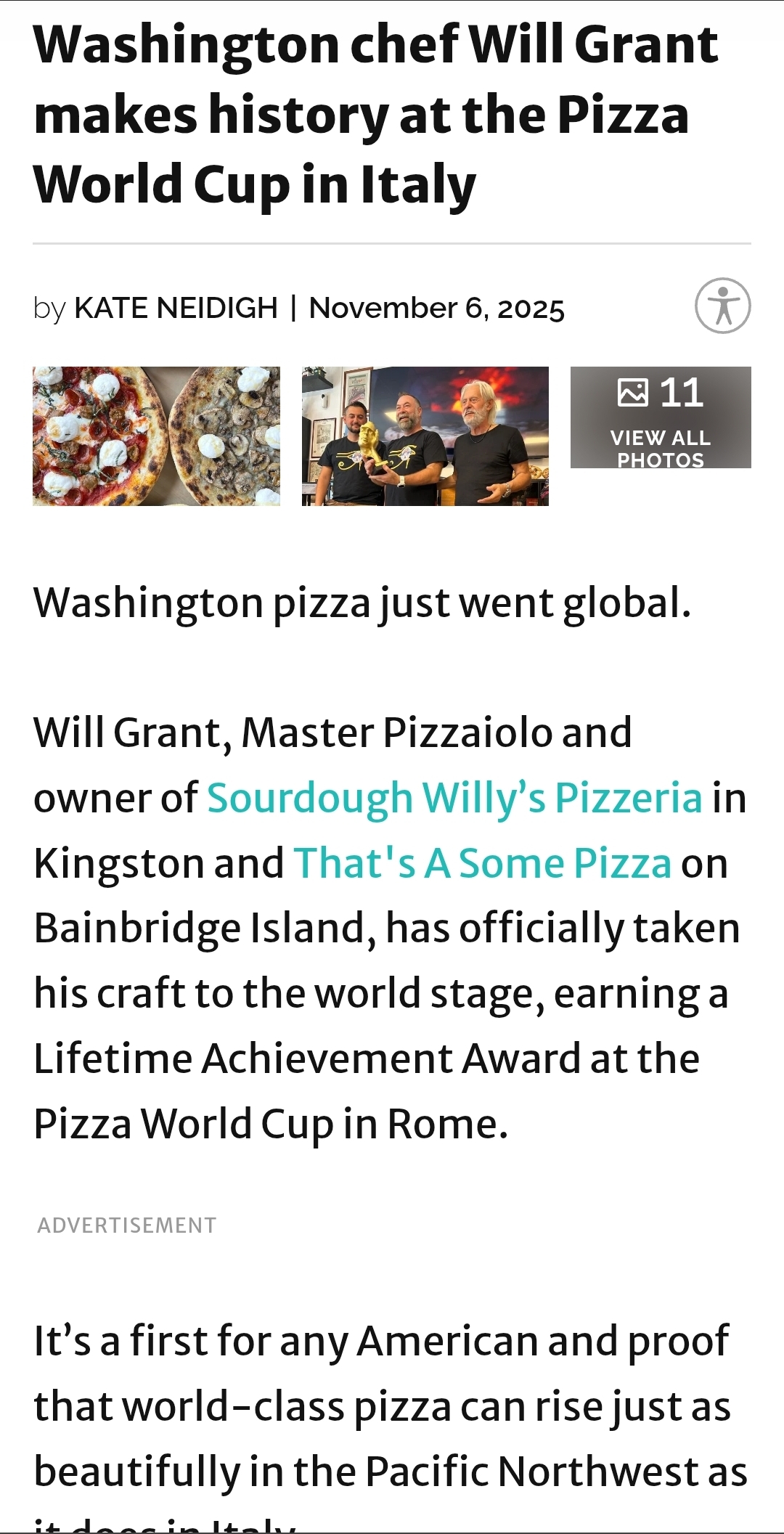The width and height of the screenshot is (784, 1534).
Task: View all 11 photos
Action: tap(660, 417)
